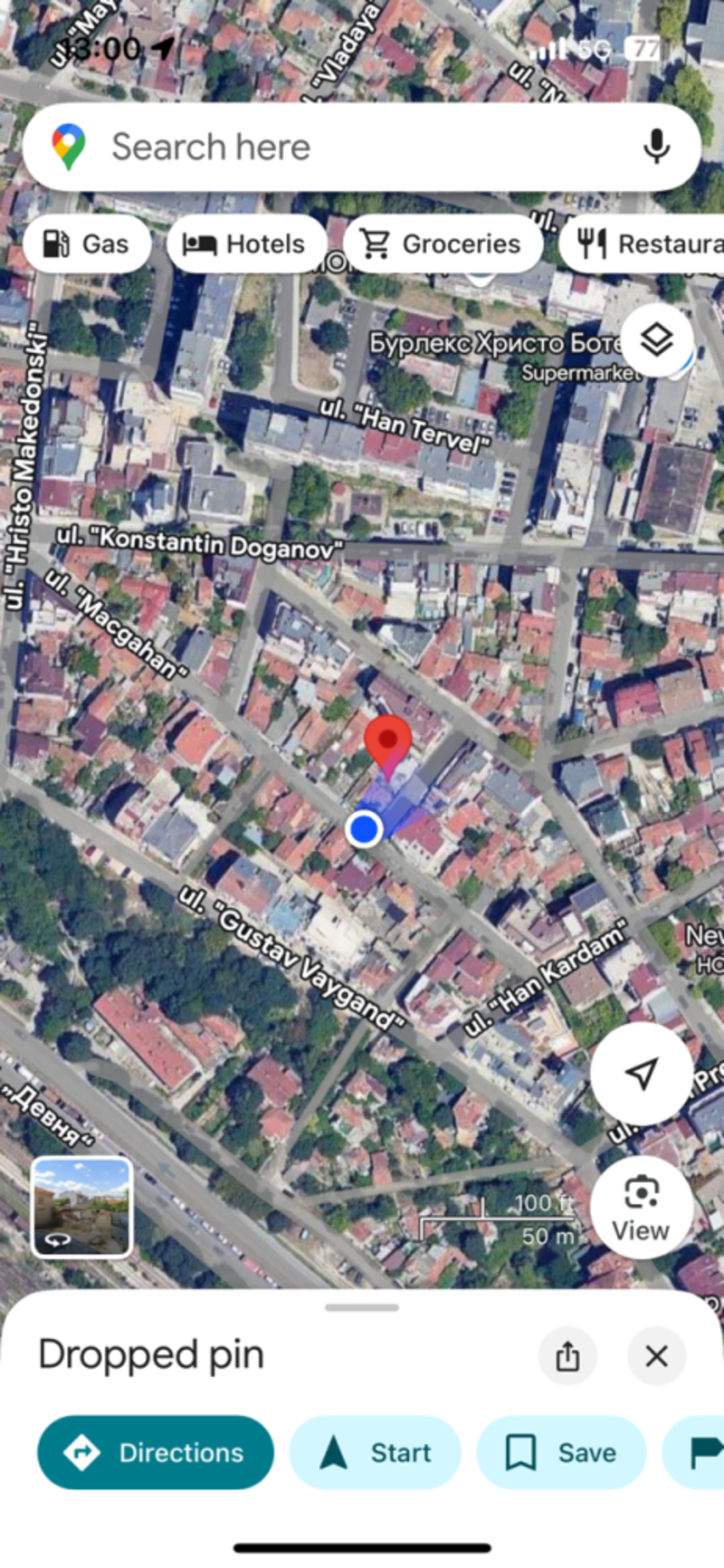Screen dimensions: 724x1568
Task: Open the map layers button
Action: coord(657,340)
